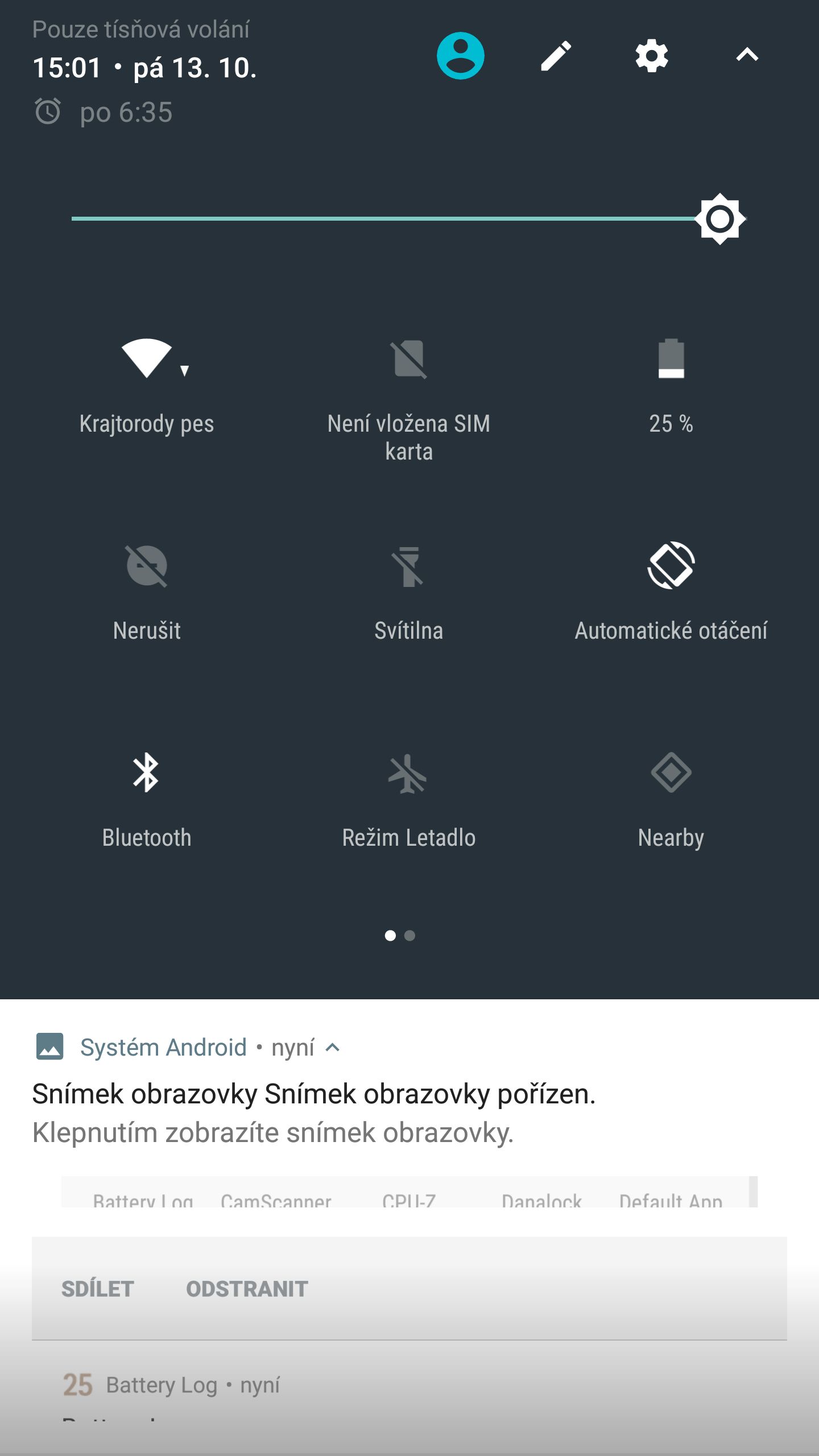Open the 25 % battery tile
The width and height of the screenshot is (819, 1456).
pos(671,387)
